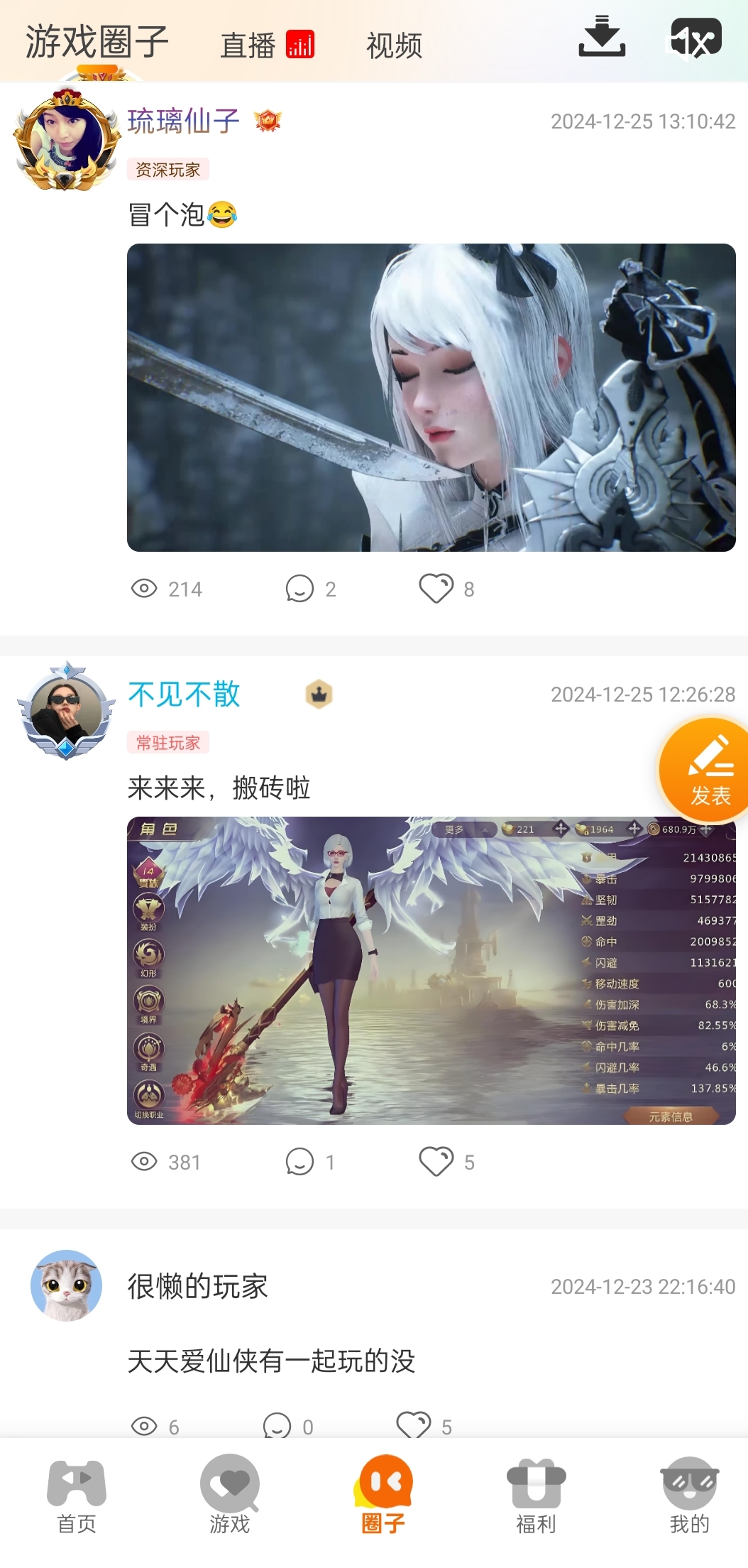Open the image in 琉璃仙子's post
The width and height of the screenshot is (748, 1568).
click(x=431, y=397)
